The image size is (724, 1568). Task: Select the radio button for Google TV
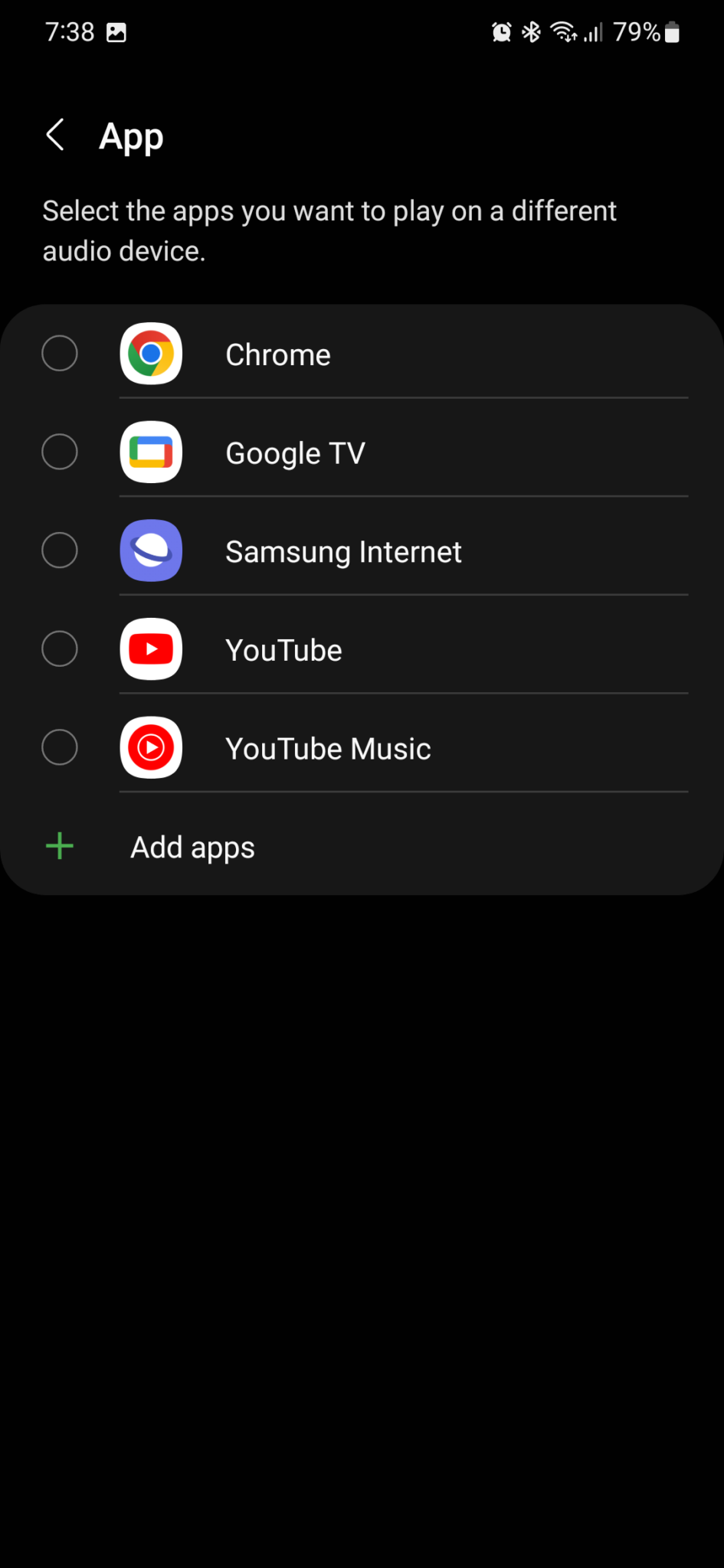point(60,452)
